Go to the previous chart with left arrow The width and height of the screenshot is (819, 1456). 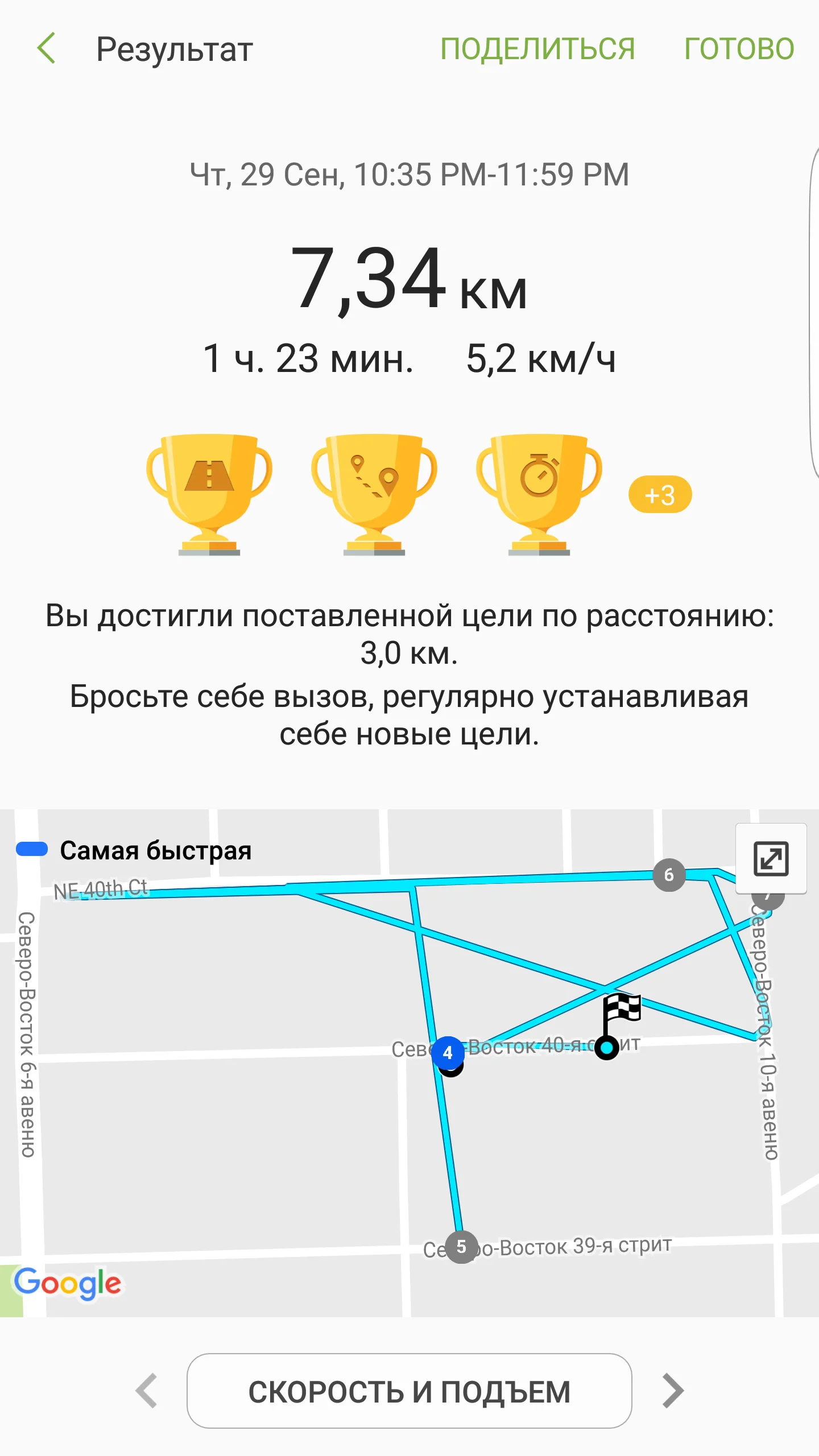147,1391
